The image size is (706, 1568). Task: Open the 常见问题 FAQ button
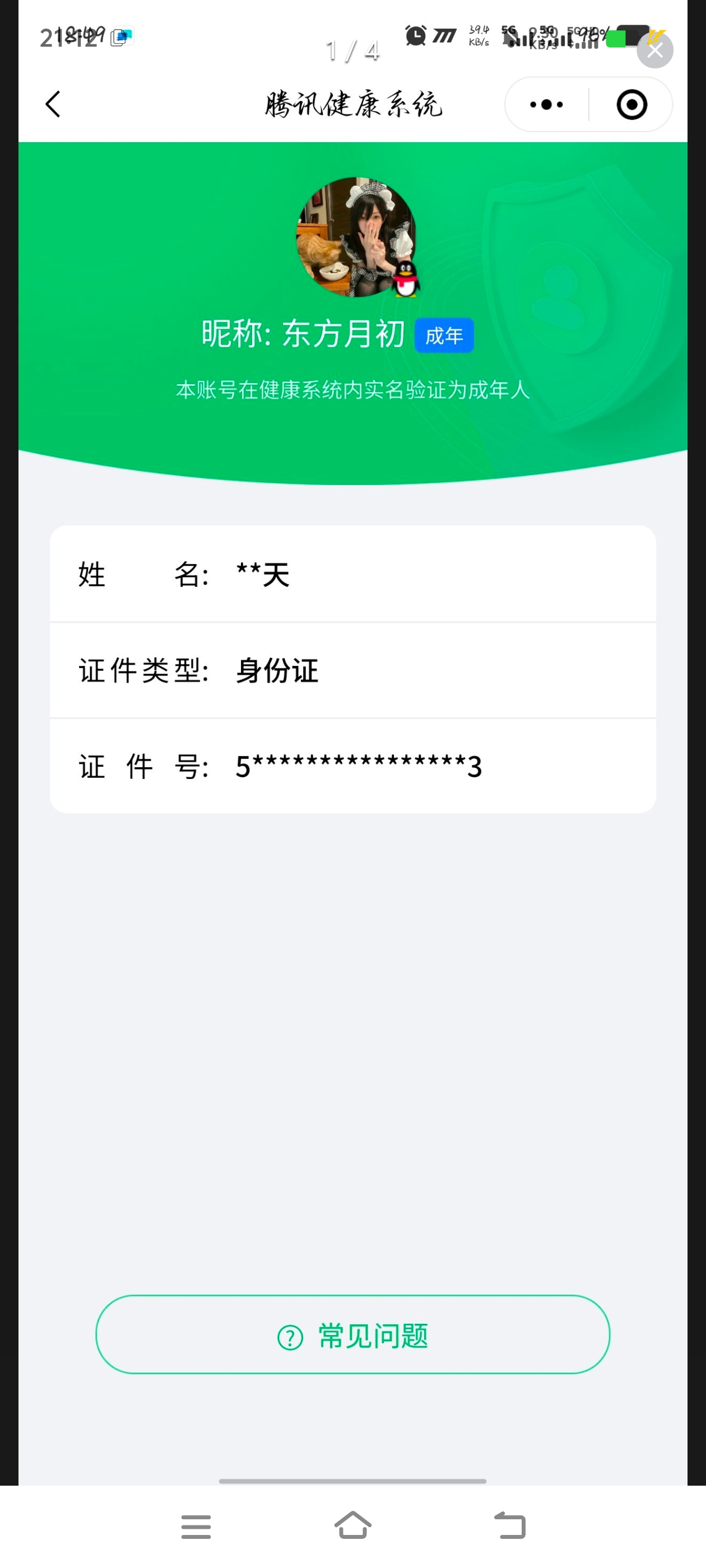(x=352, y=1335)
